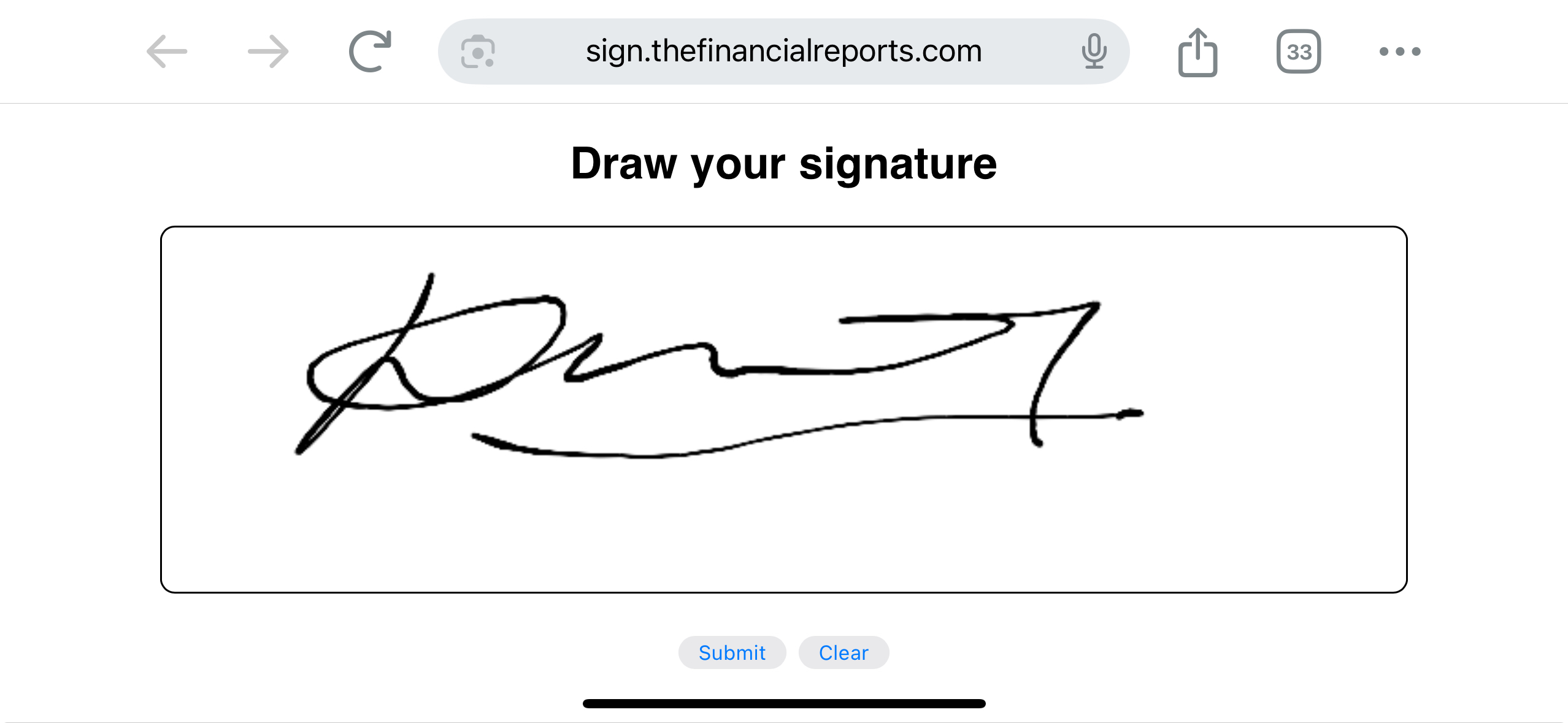Reload the current page

(x=370, y=52)
